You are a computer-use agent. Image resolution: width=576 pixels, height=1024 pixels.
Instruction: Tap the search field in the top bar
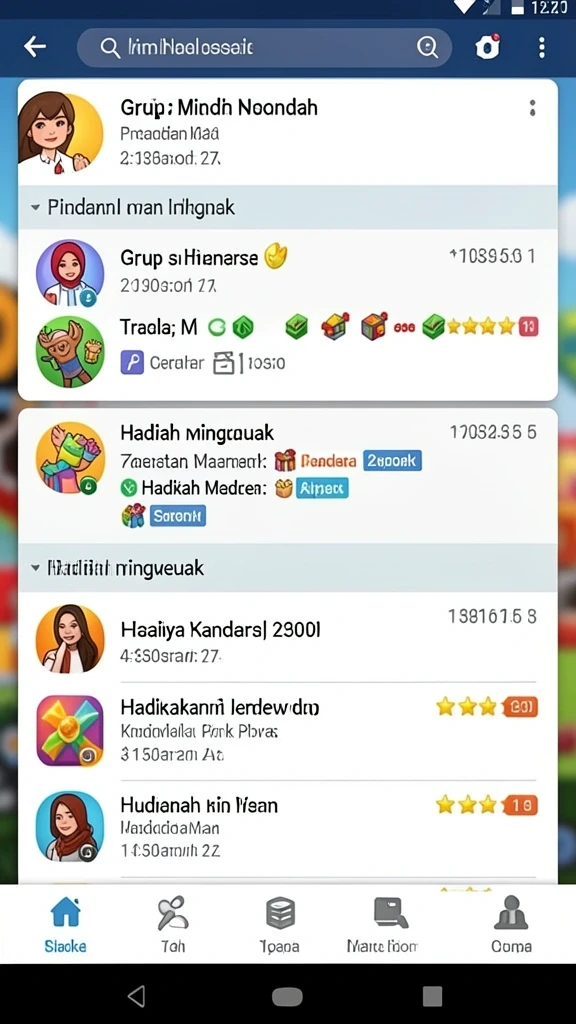click(x=264, y=47)
